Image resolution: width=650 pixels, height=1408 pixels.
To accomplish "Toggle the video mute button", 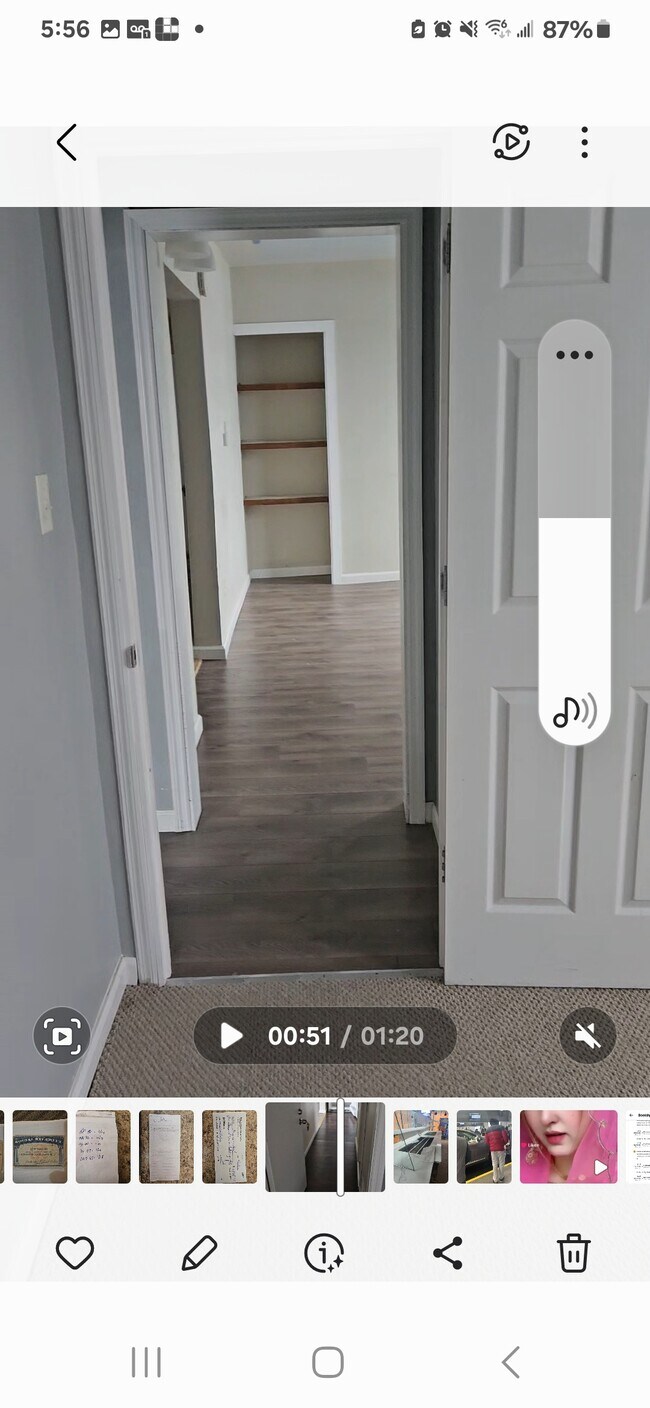I will pos(588,1036).
